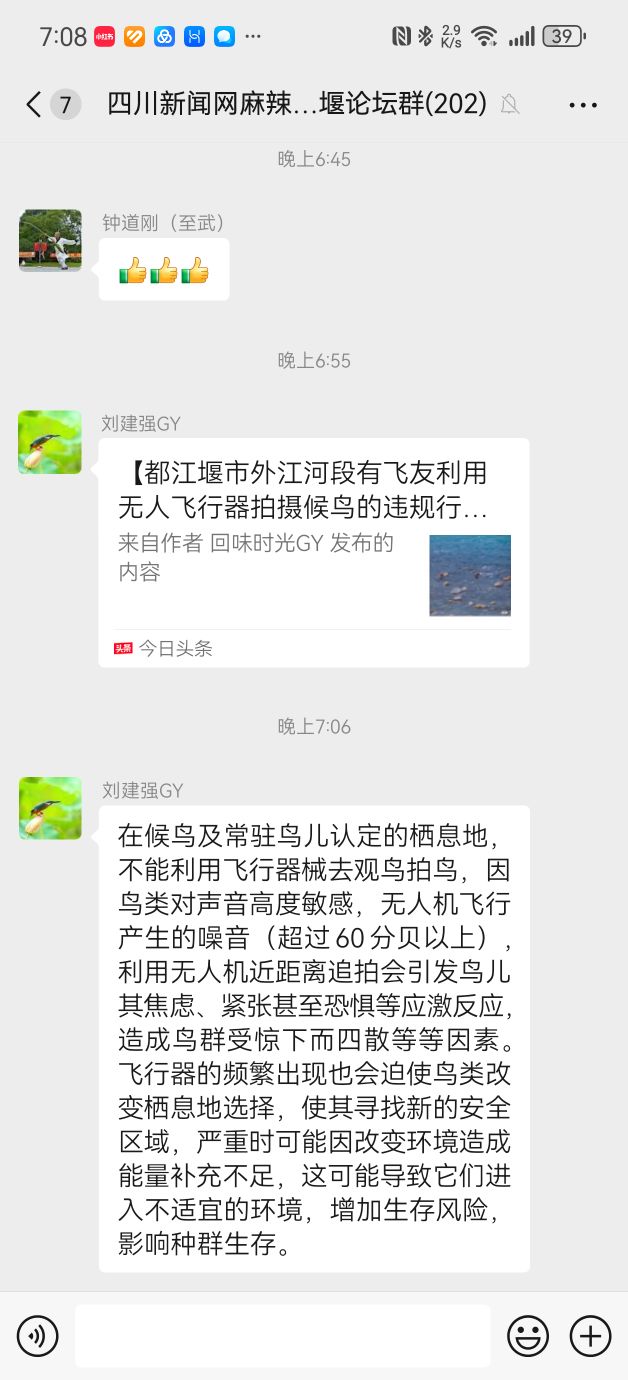This screenshot has height=1380, width=628.
Task: Open the emoji picker
Action: (x=528, y=1335)
